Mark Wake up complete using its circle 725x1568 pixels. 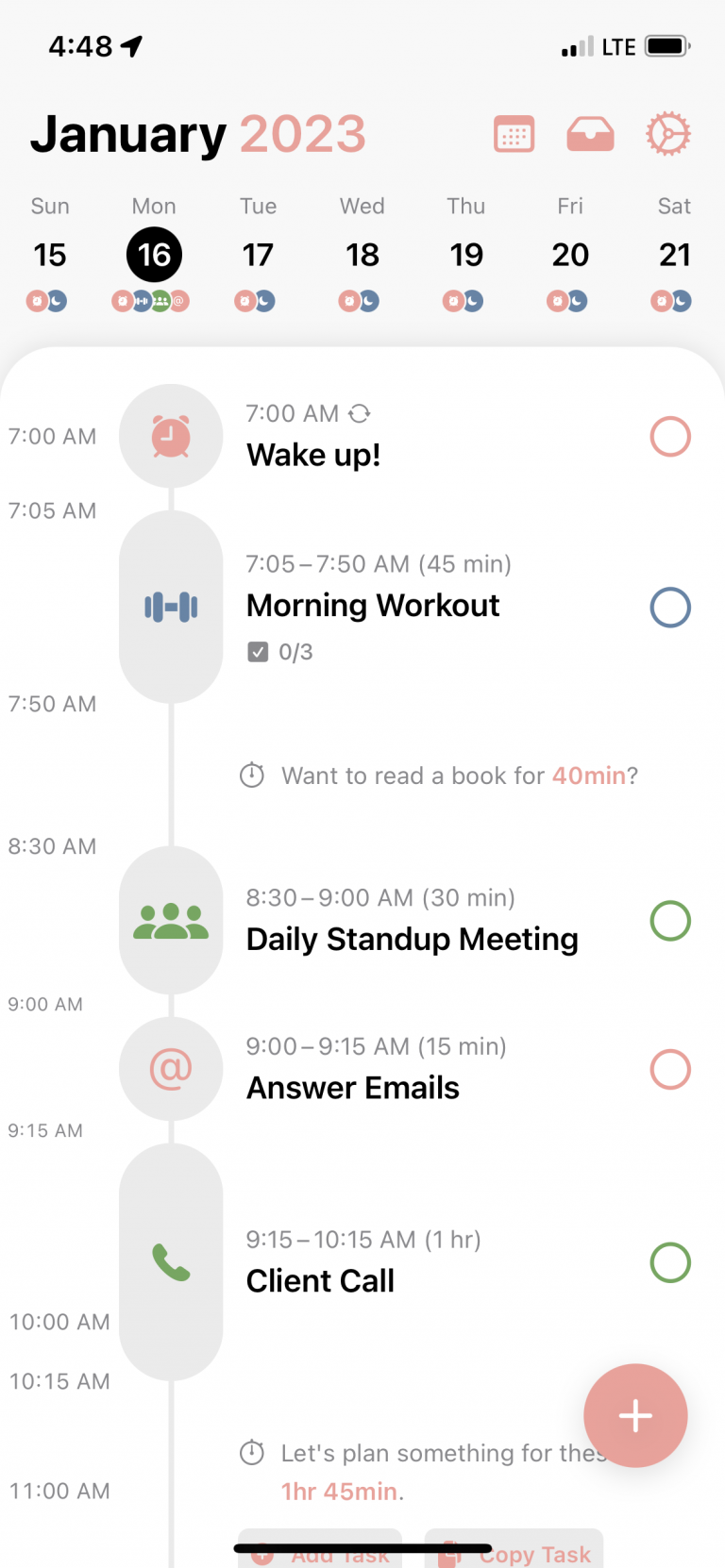pyautogui.click(x=670, y=436)
